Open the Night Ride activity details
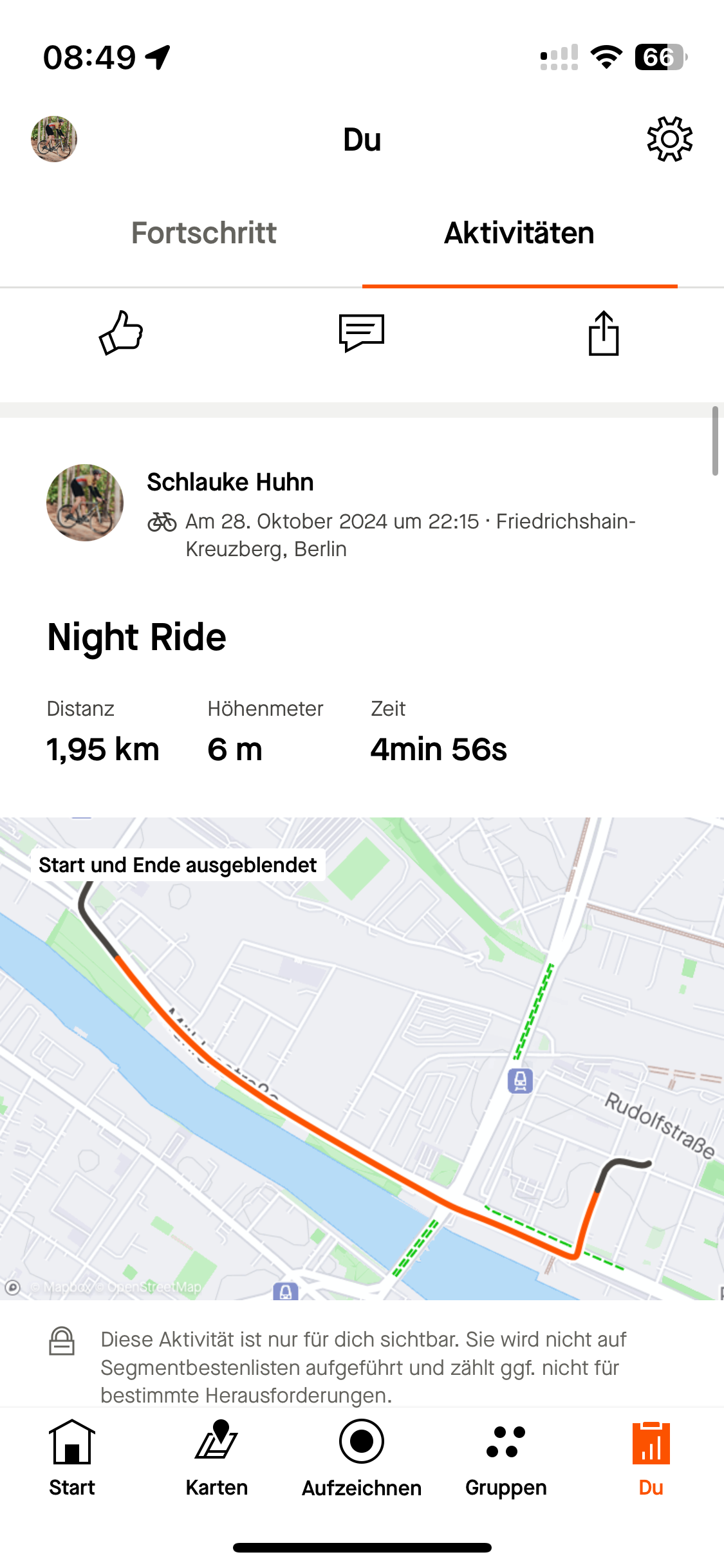The image size is (724, 1568). coord(136,637)
